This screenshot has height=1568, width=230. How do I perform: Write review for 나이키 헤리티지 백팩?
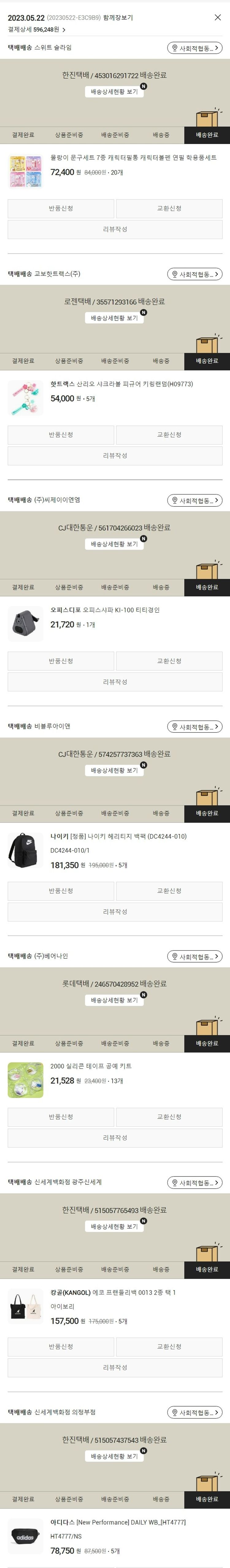115,912
